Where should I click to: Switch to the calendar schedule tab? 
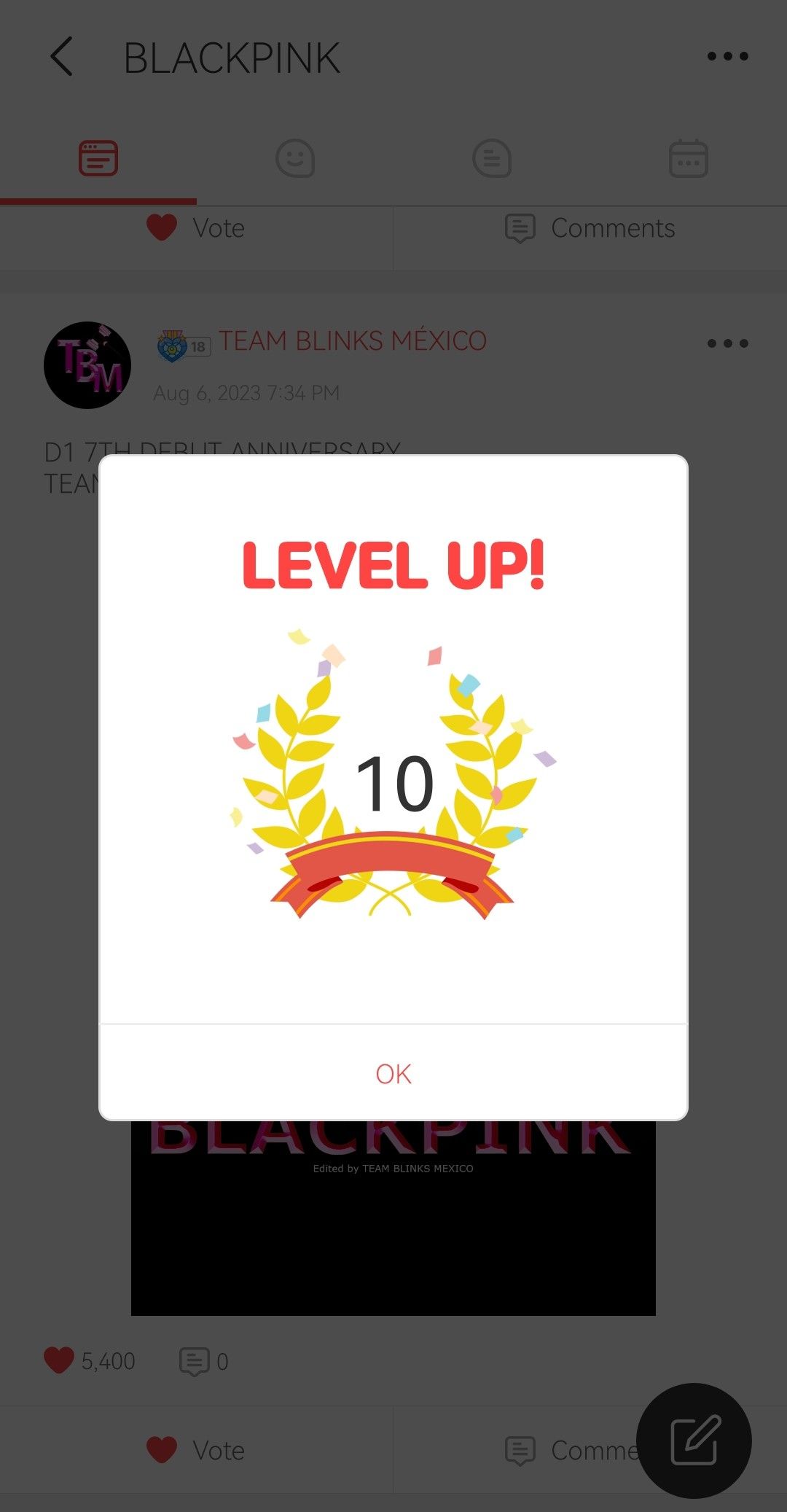point(688,158)
